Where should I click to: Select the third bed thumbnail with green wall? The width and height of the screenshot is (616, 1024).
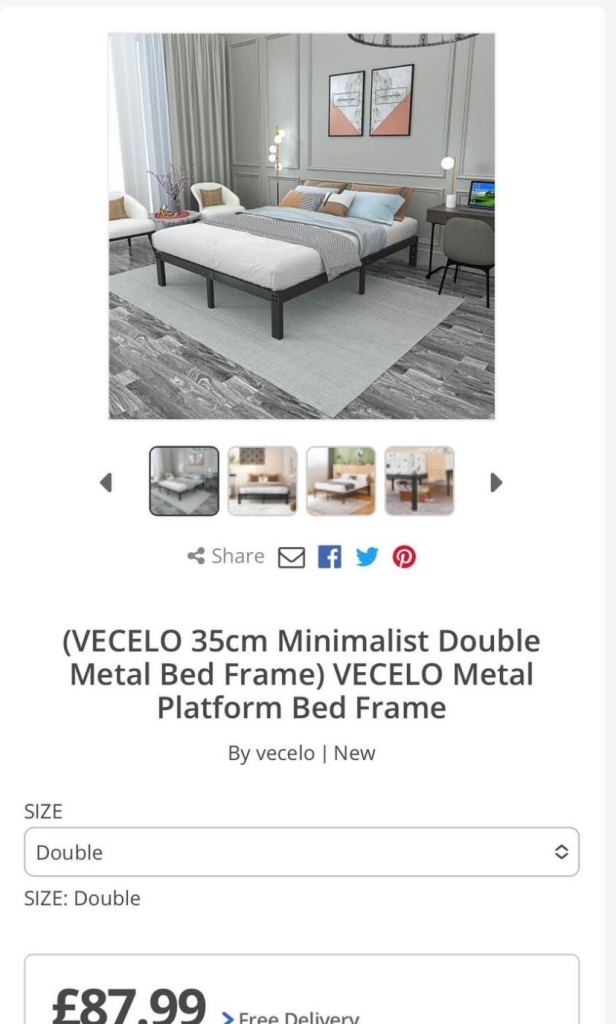(341, 481)
